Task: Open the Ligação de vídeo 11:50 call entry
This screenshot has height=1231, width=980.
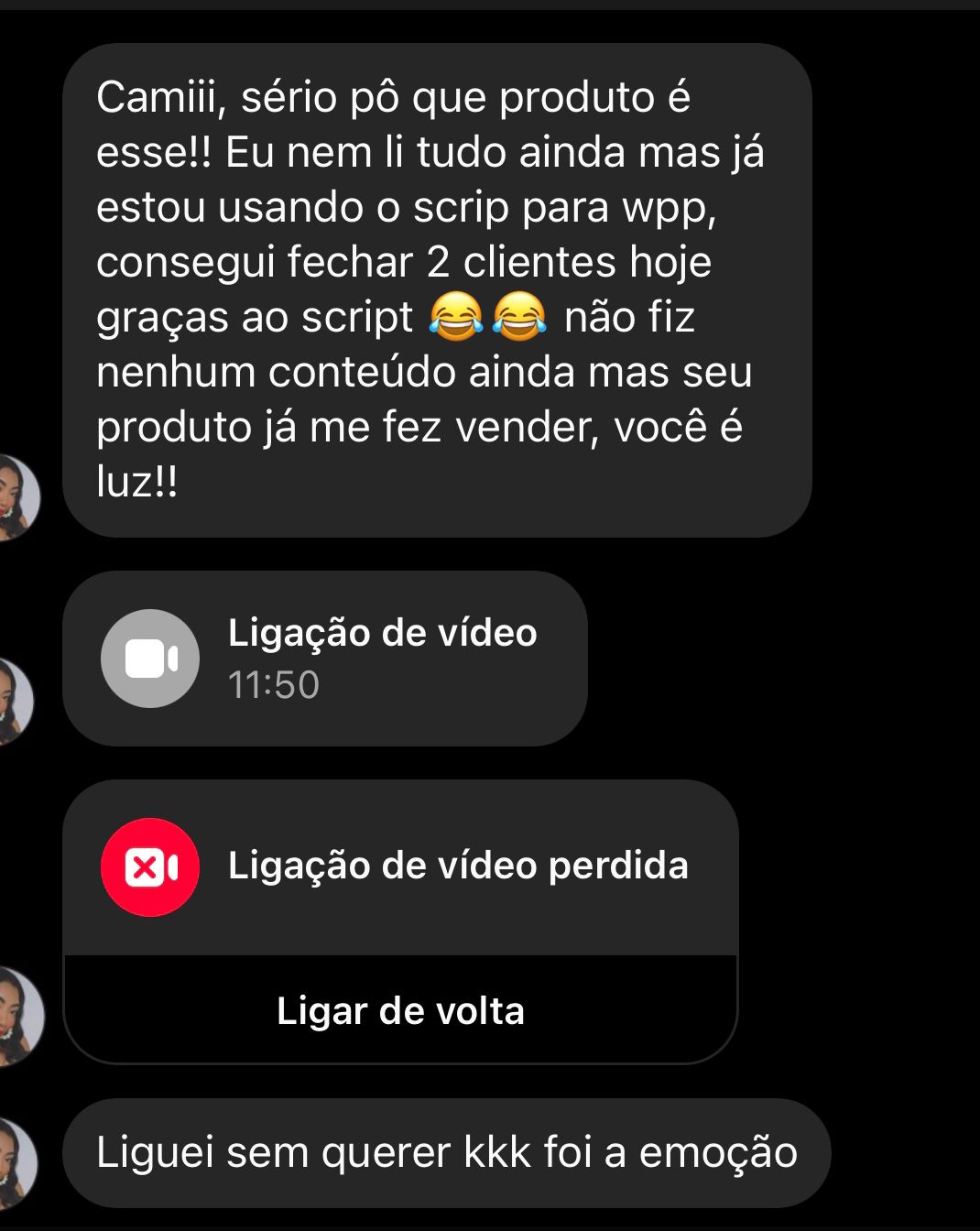Action: point(324,659)
